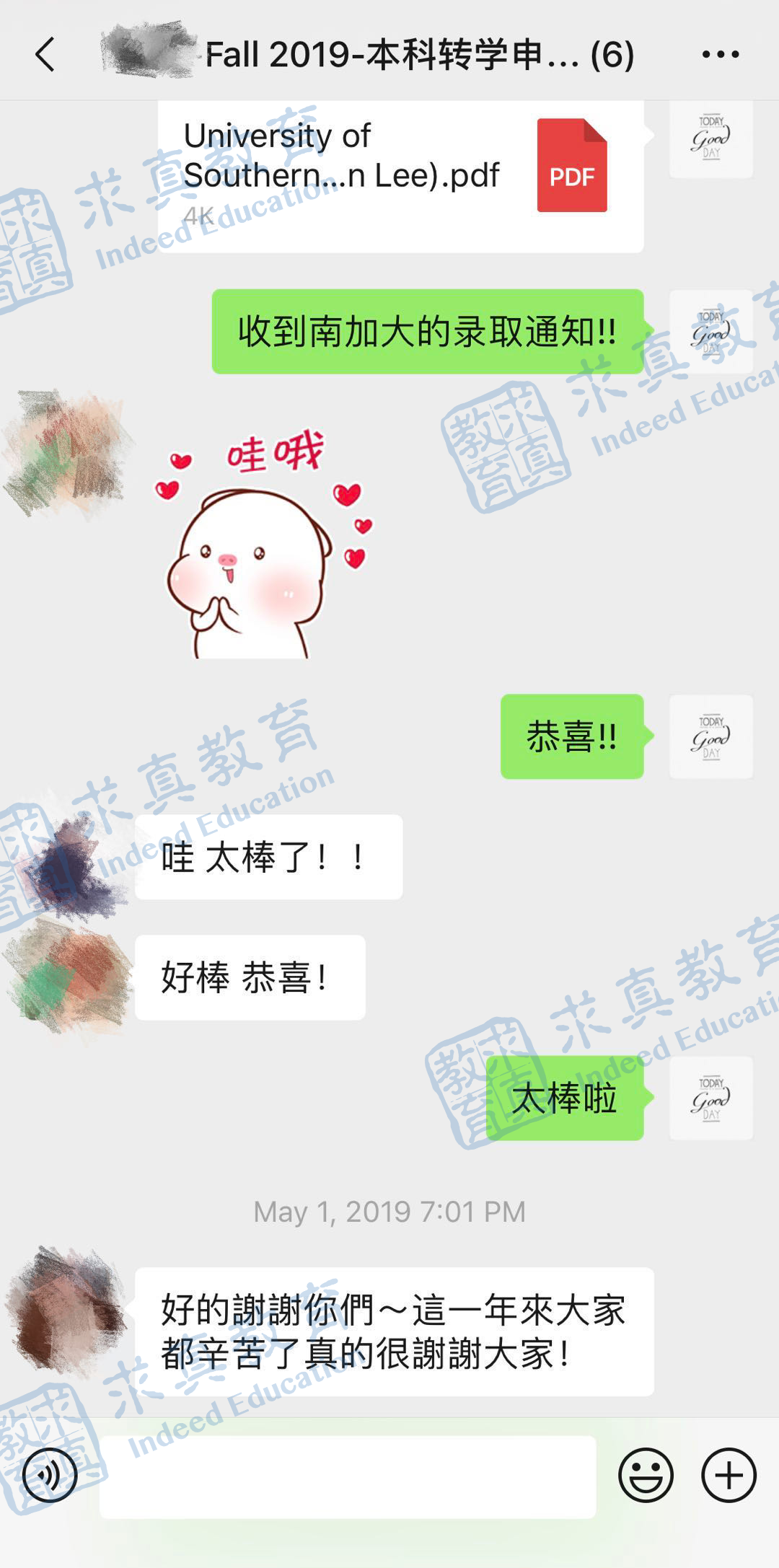Switch to voice message input
This screenshot has width=779, height=1568.
pos(50,1475)
